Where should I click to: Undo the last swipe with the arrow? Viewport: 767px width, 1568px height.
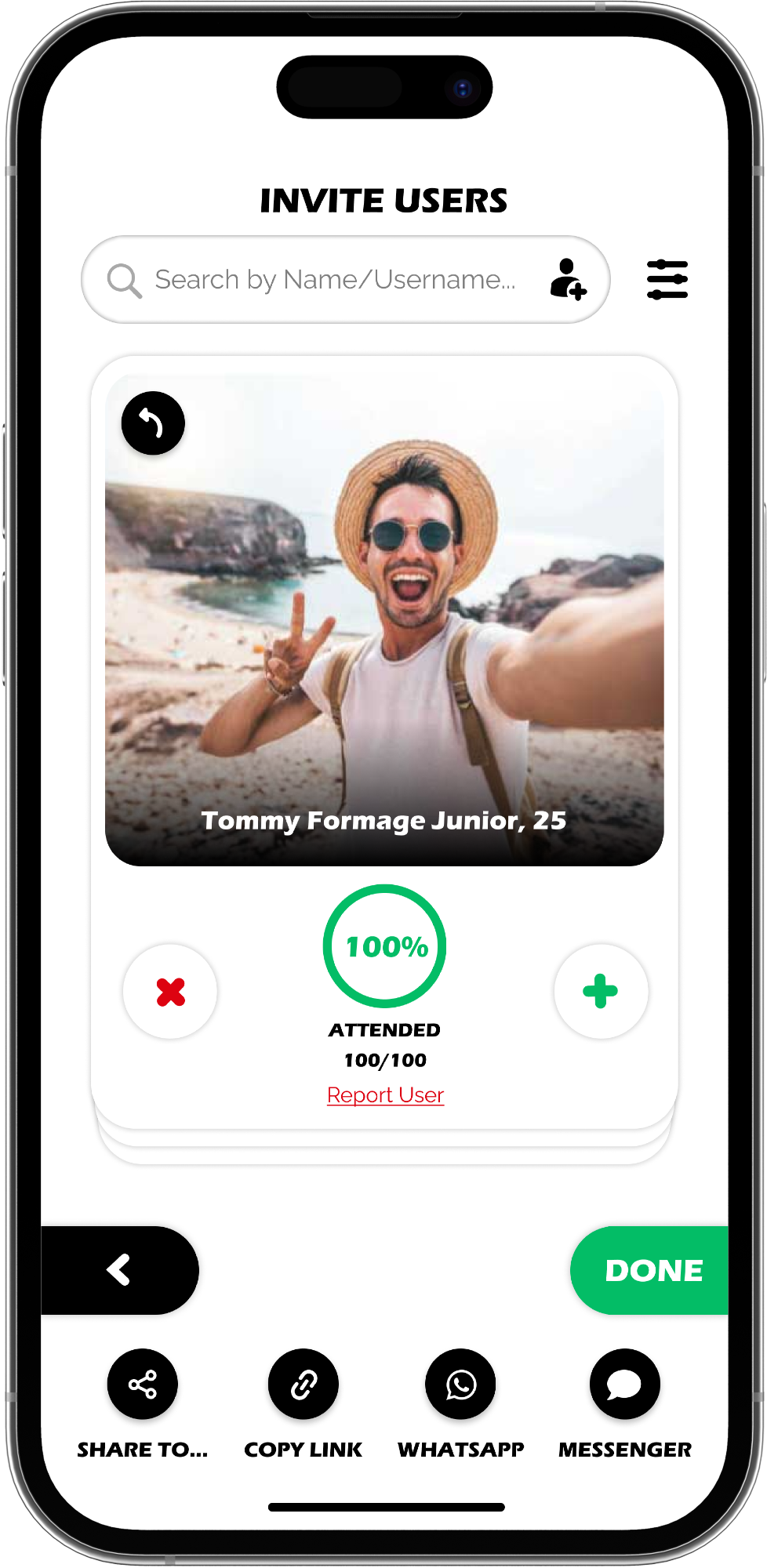point(153,423)
